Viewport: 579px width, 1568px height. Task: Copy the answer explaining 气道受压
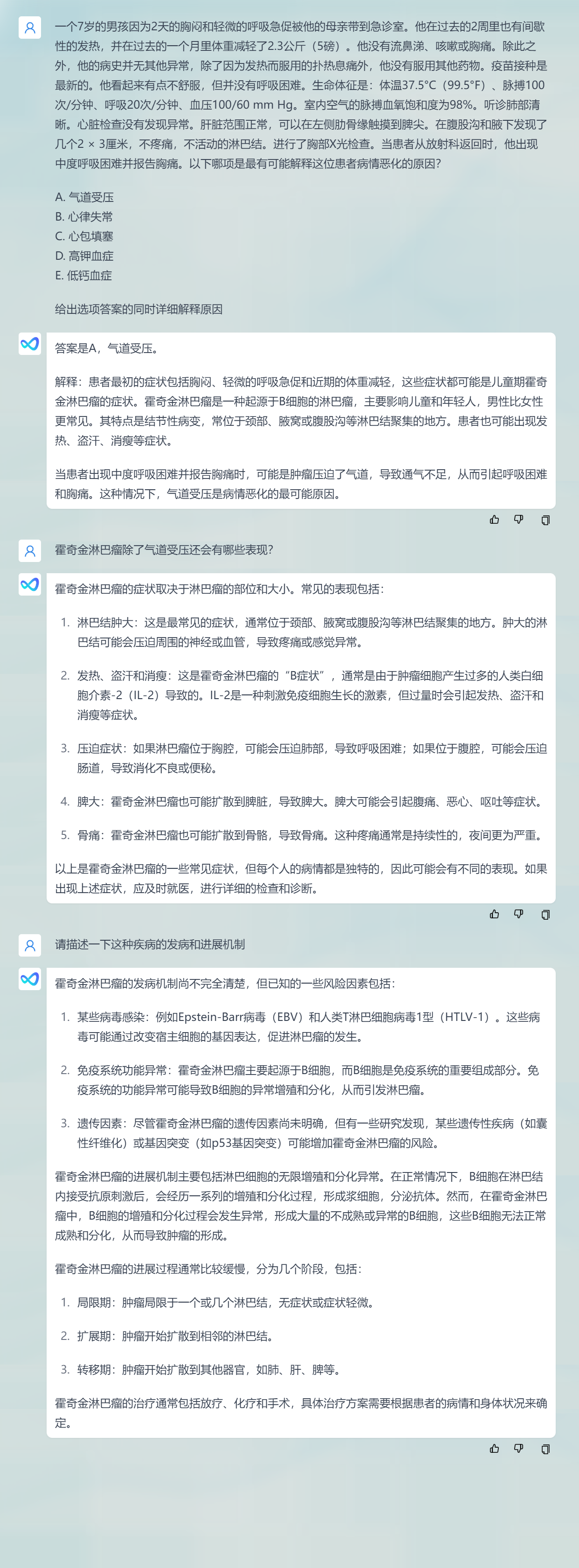(x=545, y=520)
